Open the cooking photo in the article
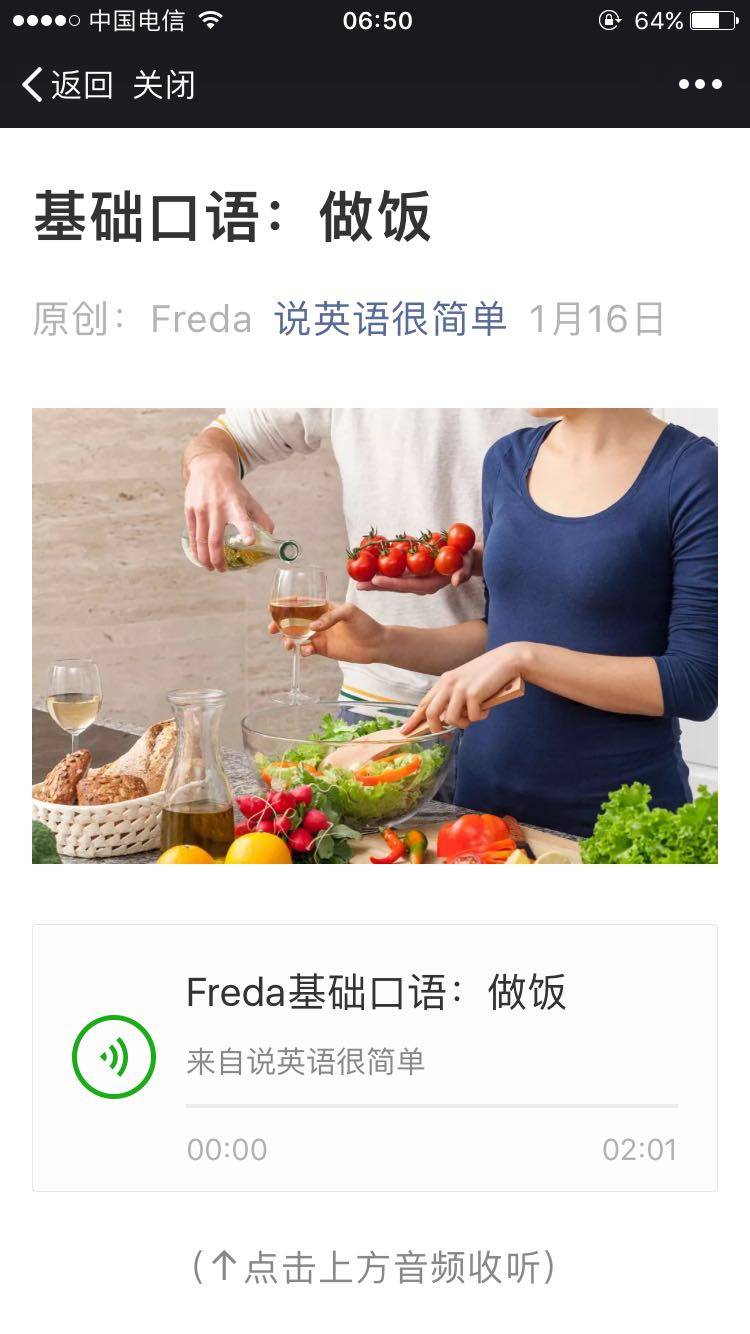This screenshot has height=1334, width=750. (375, 636)
